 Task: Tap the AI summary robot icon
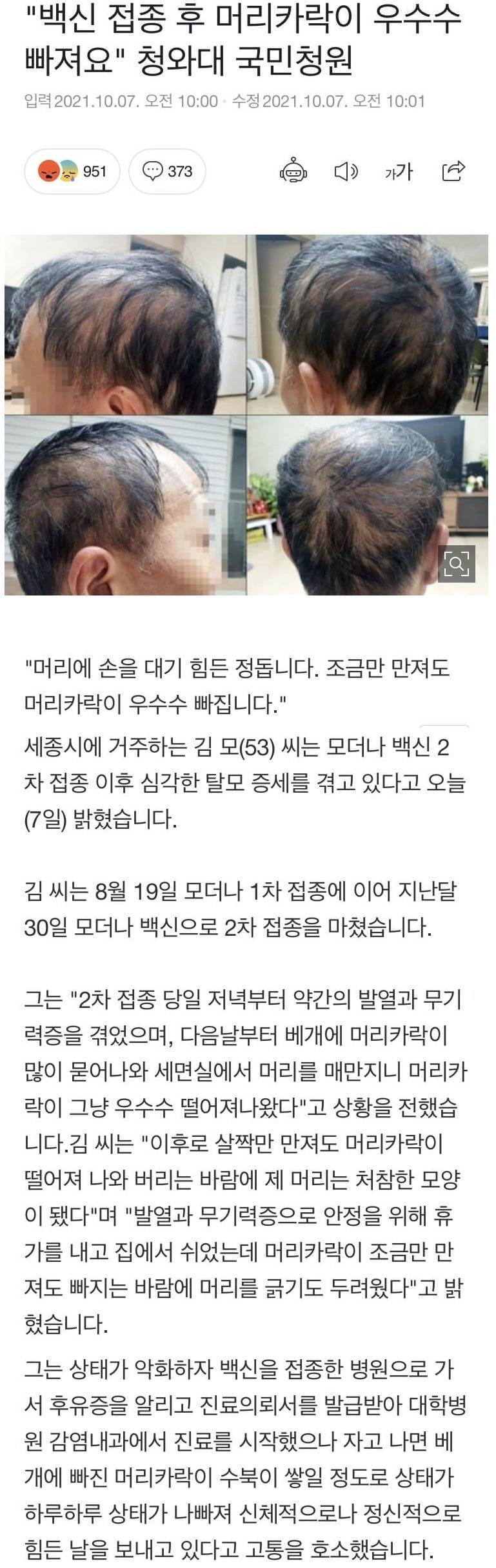click(293, 171)
